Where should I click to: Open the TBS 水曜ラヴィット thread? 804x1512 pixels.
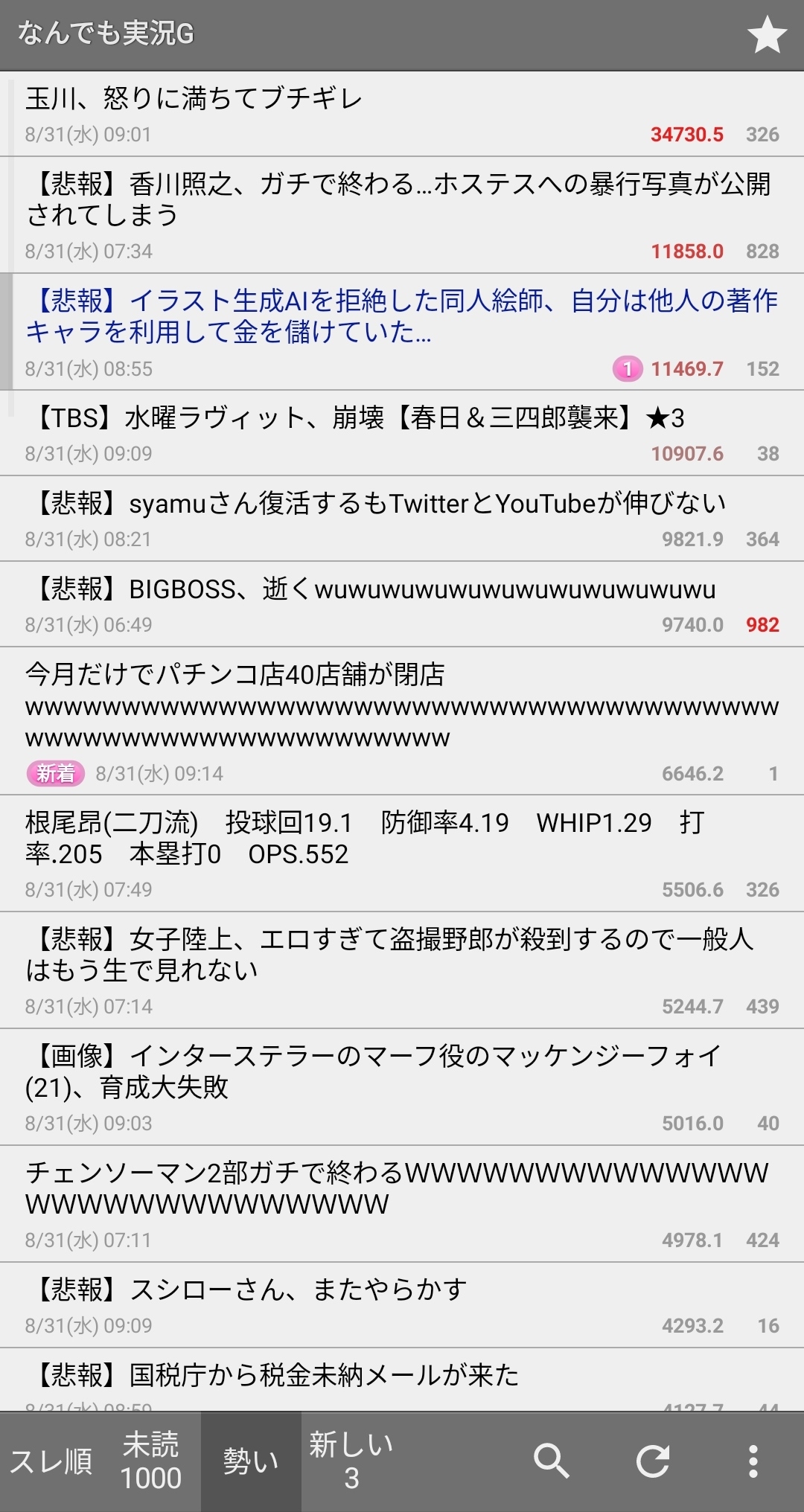(x=402, y=433)
